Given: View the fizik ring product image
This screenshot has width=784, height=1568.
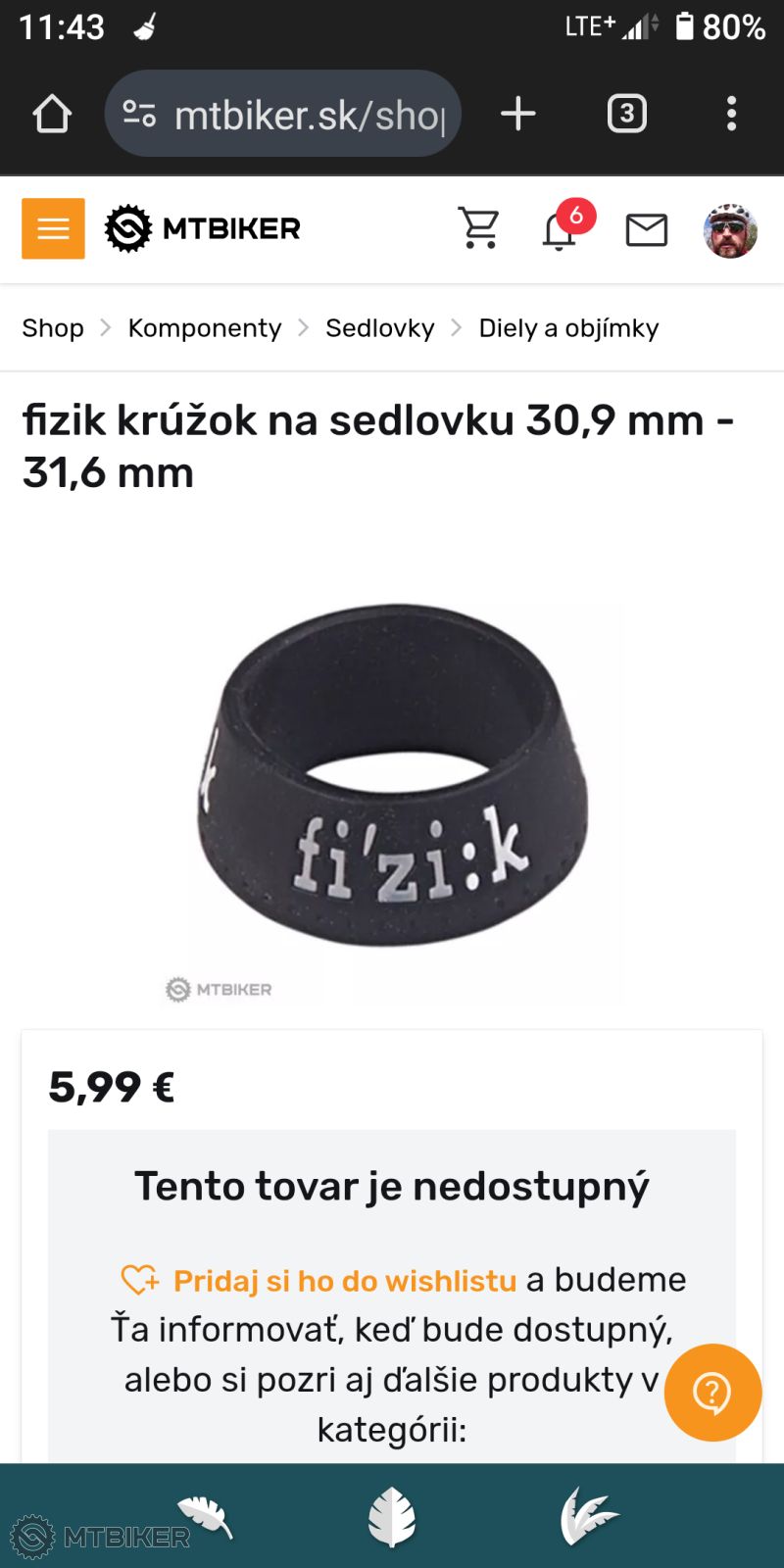Looking at the screenshot, I should click(x=392, y=774).
